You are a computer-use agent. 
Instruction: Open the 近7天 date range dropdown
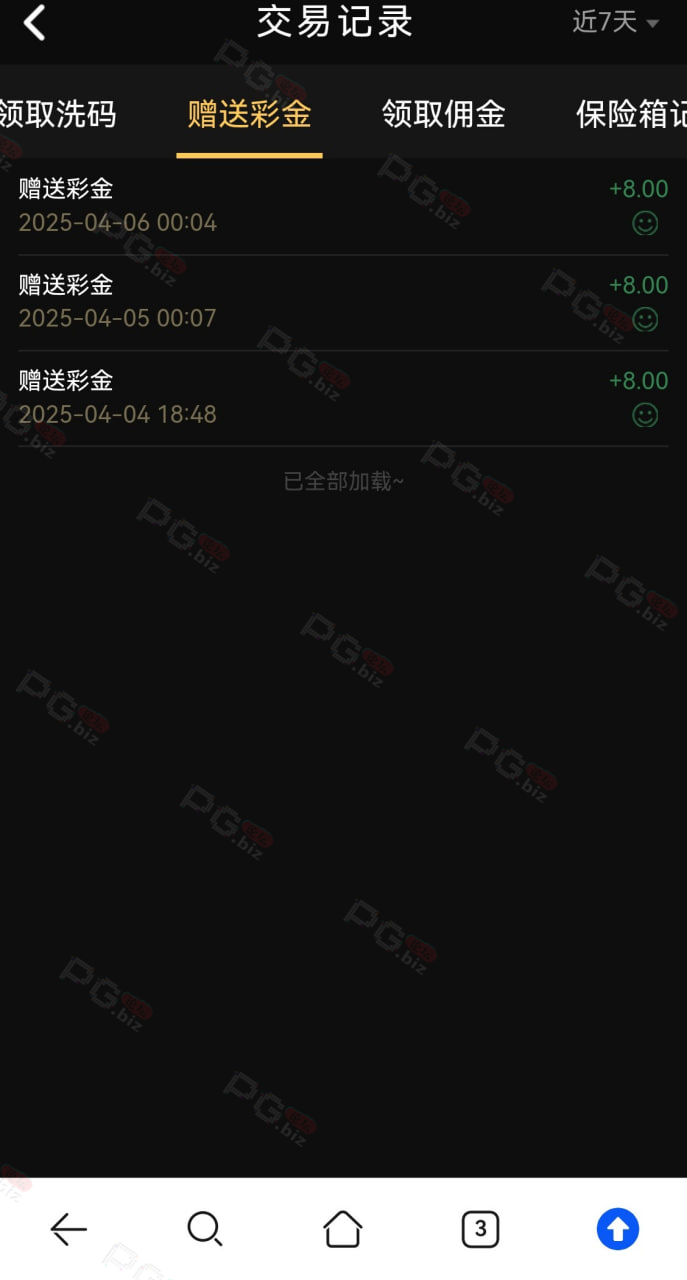tap(615, 22)
